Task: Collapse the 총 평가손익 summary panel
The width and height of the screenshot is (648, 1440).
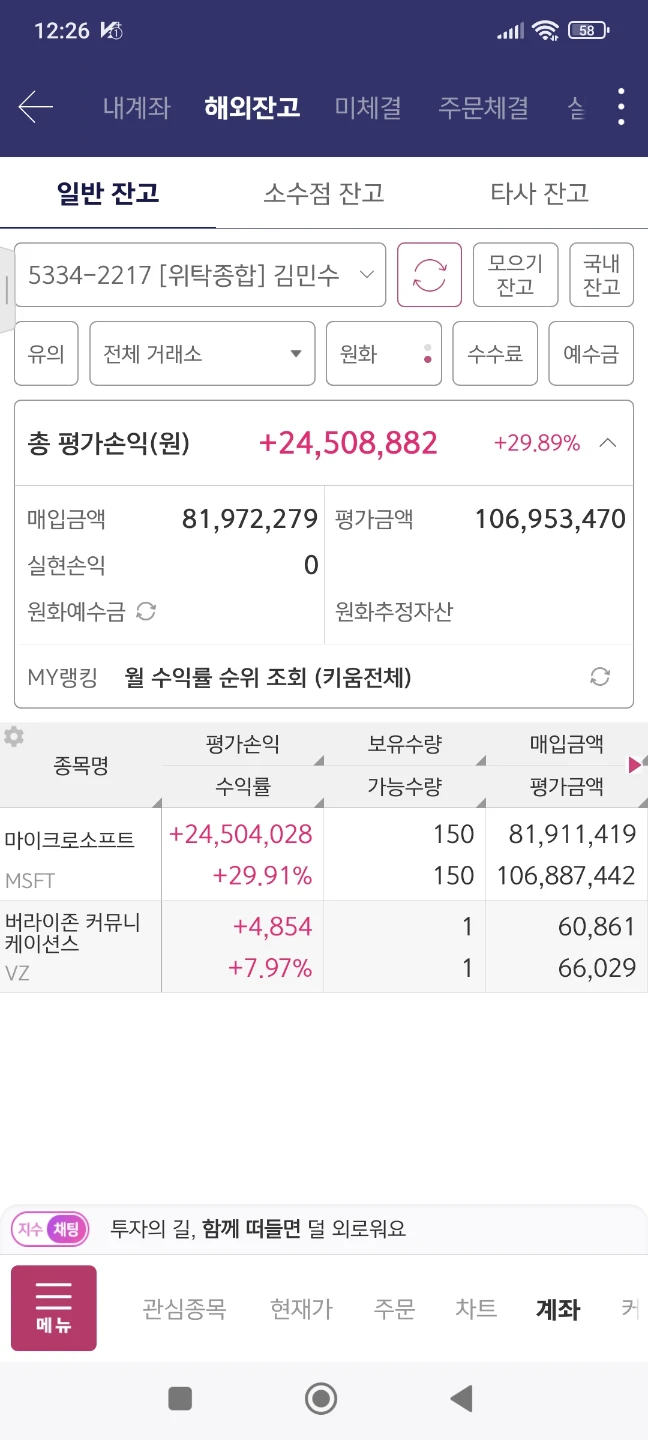Action: (607, 443)
